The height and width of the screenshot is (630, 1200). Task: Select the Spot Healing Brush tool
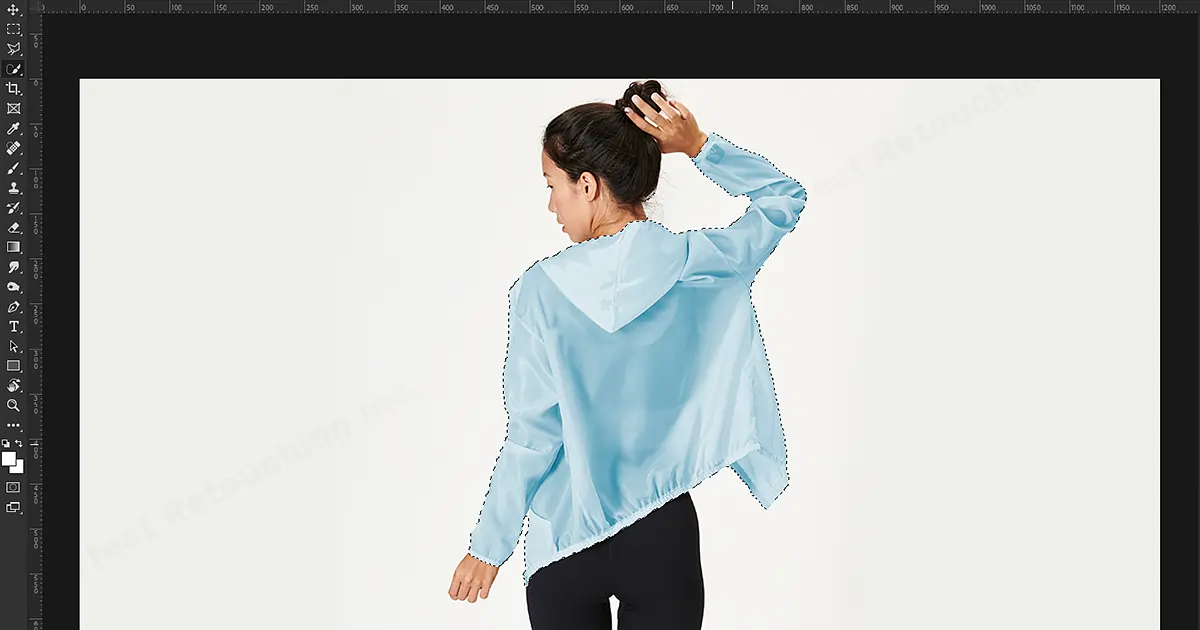(14, 148)
